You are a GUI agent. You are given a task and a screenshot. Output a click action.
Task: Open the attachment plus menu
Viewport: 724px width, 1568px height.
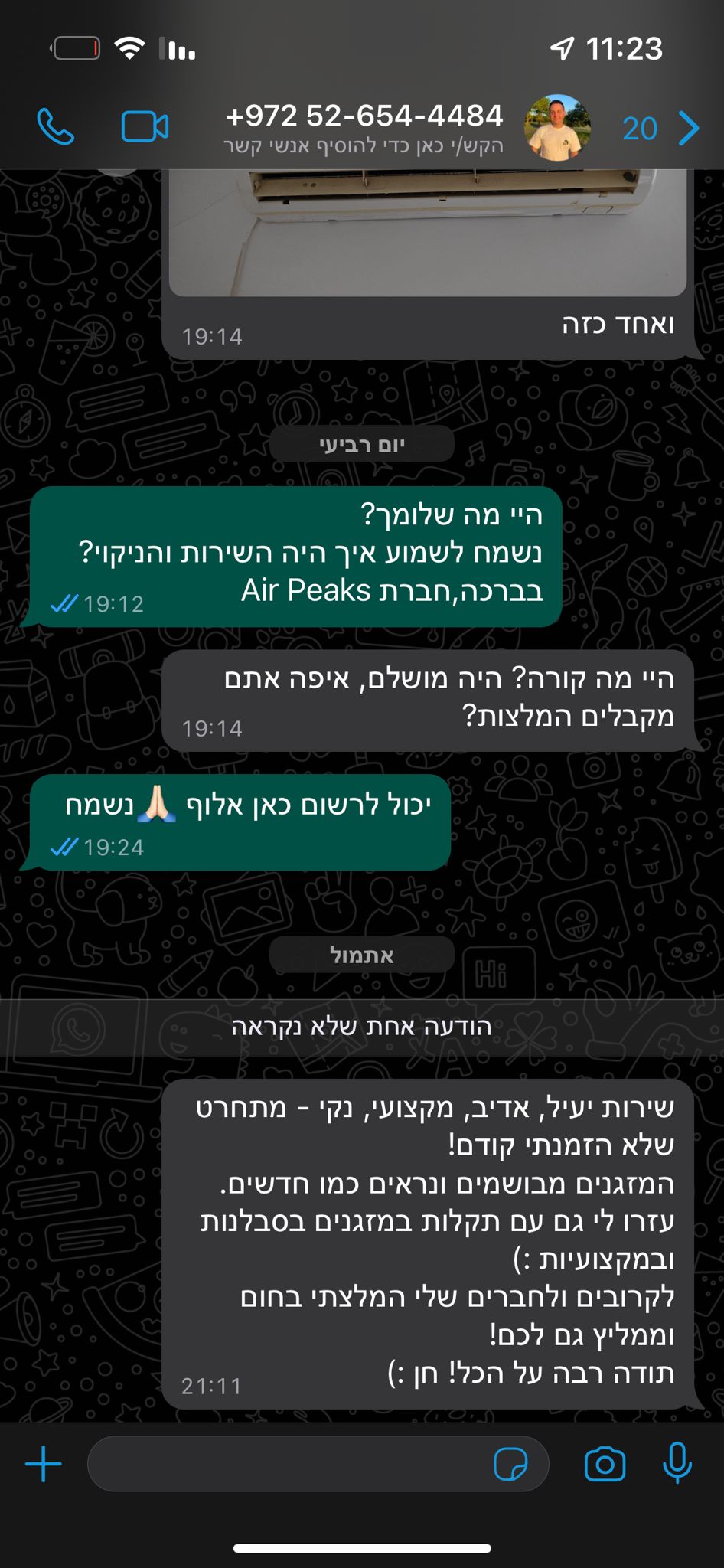coord(44,1464)
